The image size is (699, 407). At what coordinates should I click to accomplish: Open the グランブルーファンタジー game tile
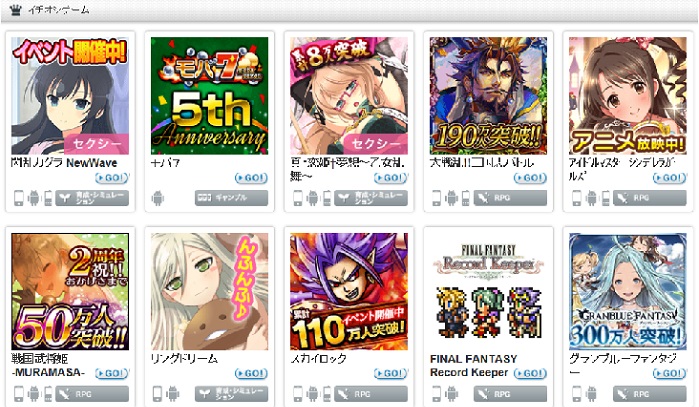click(x=627, y=291)
